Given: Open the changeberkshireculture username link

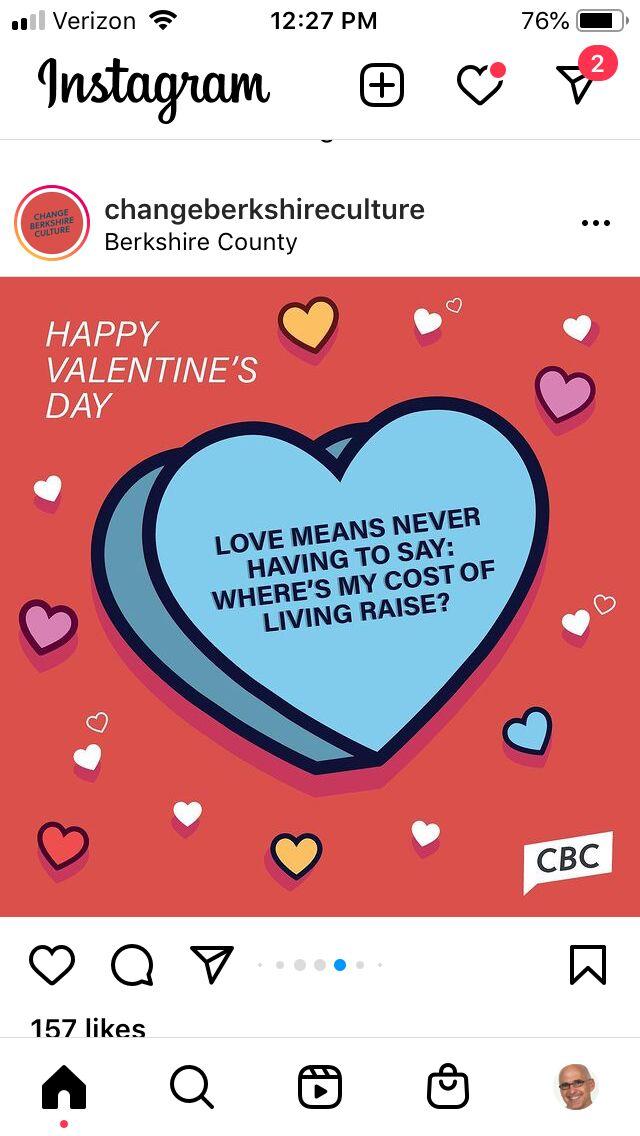Looking at the screenshot, I should coord(265,209).
